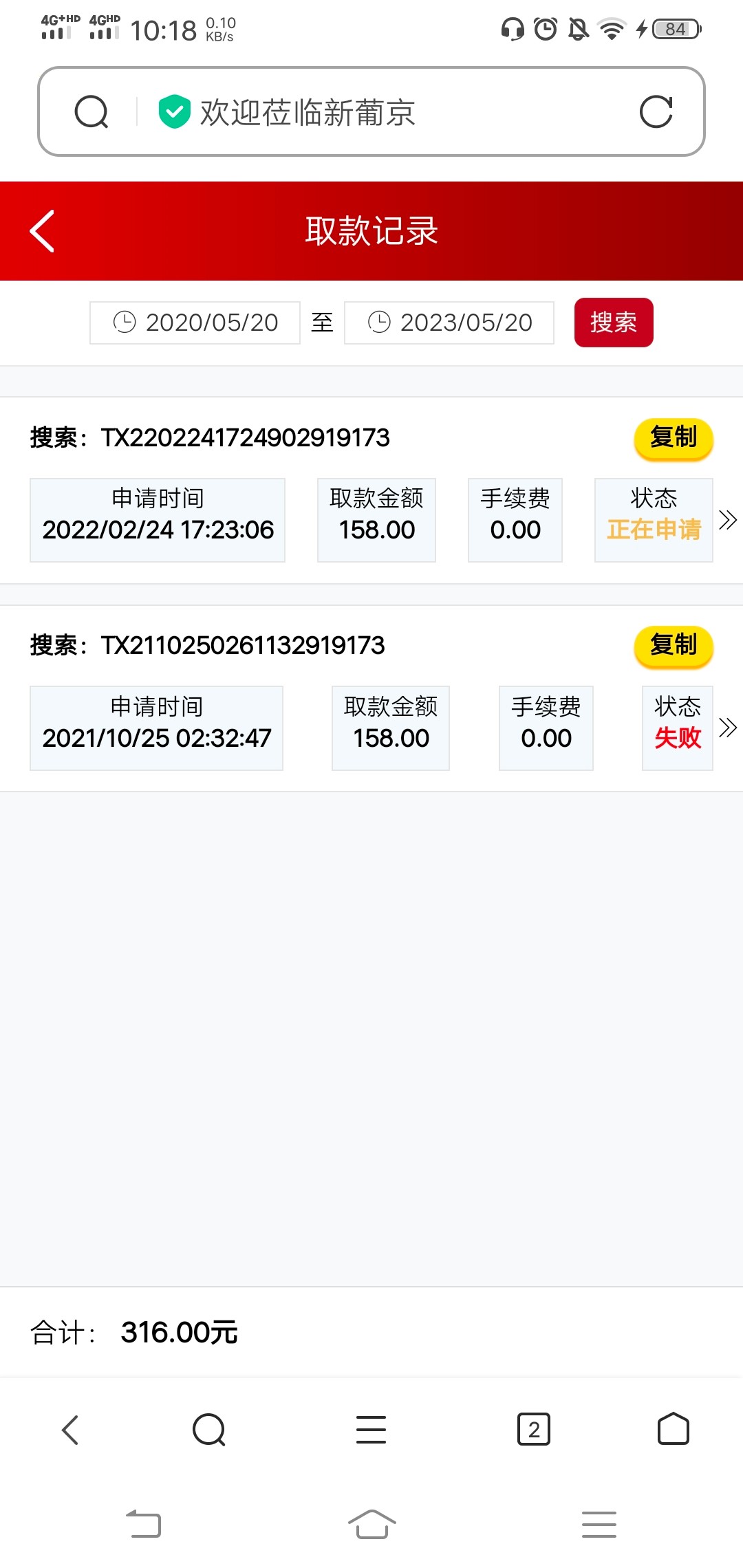Go back using the white arrow on 取款记录 header
This screenshot has width=743, height=1568.
tap(41, 231)
